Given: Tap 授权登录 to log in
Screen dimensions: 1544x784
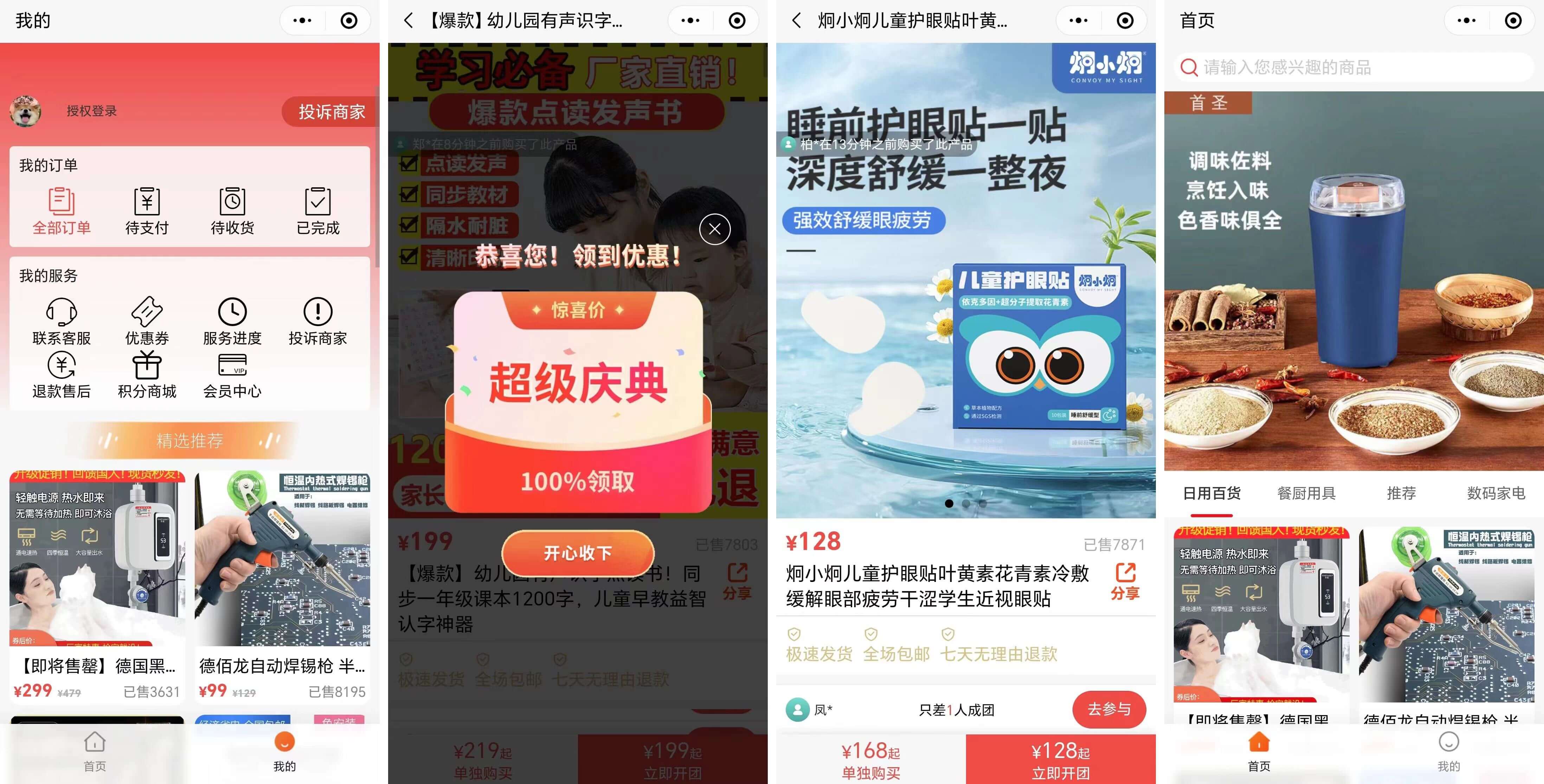Looking at the screenshot, I should click(91, 111).
